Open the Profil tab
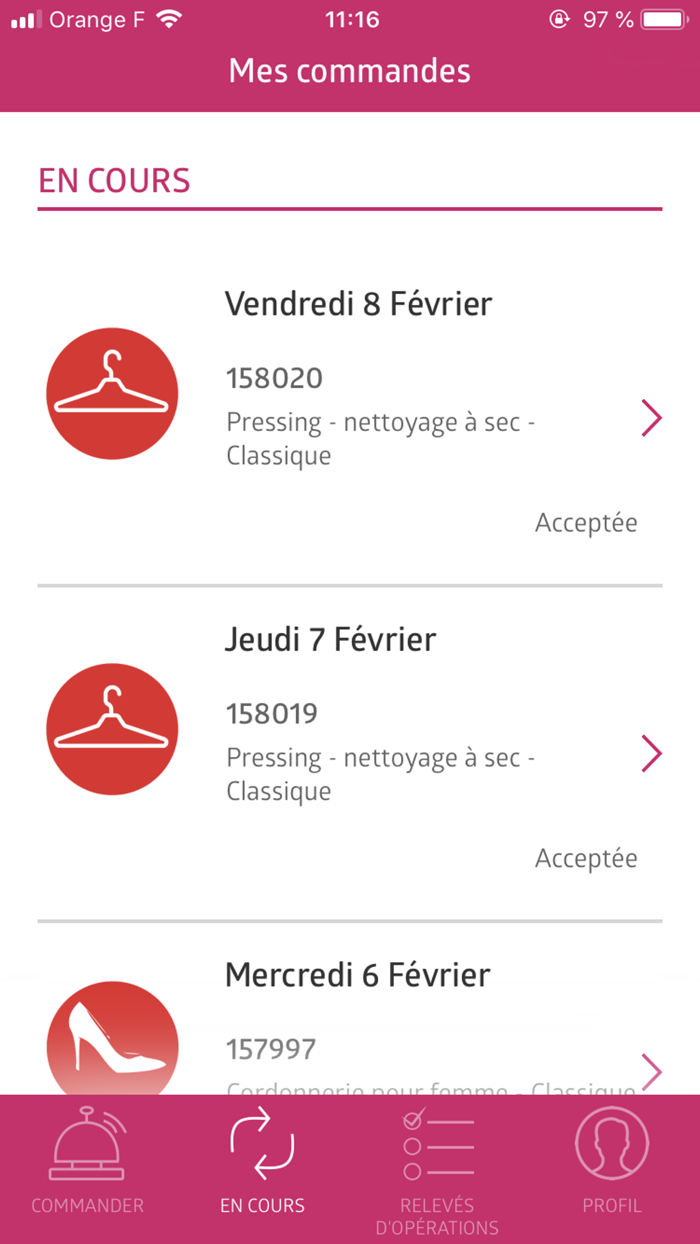700x1244 pixels. [612, 1165]
